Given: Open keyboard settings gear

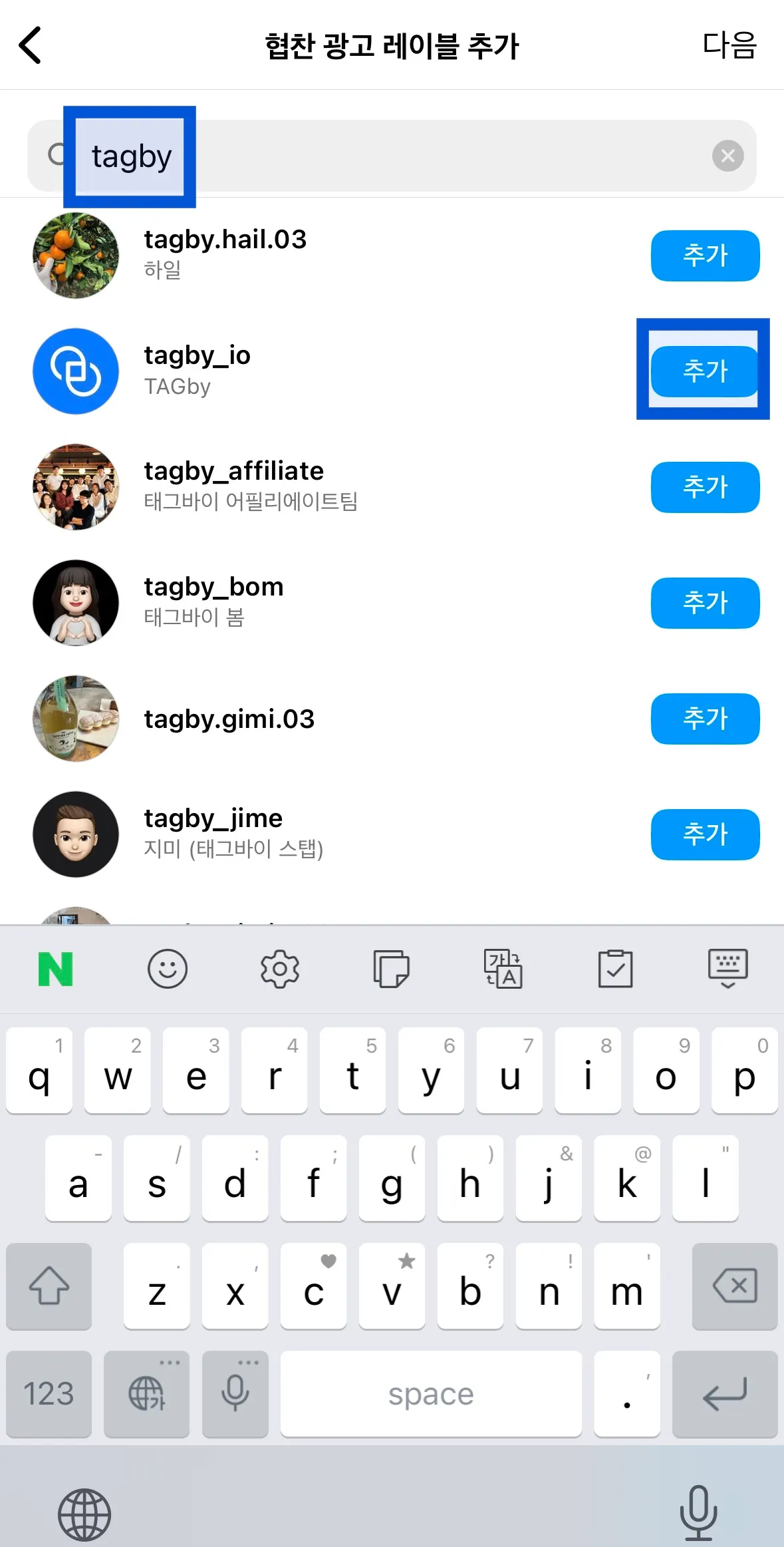Looking at the screenshot, I should (x=279, y=969).
